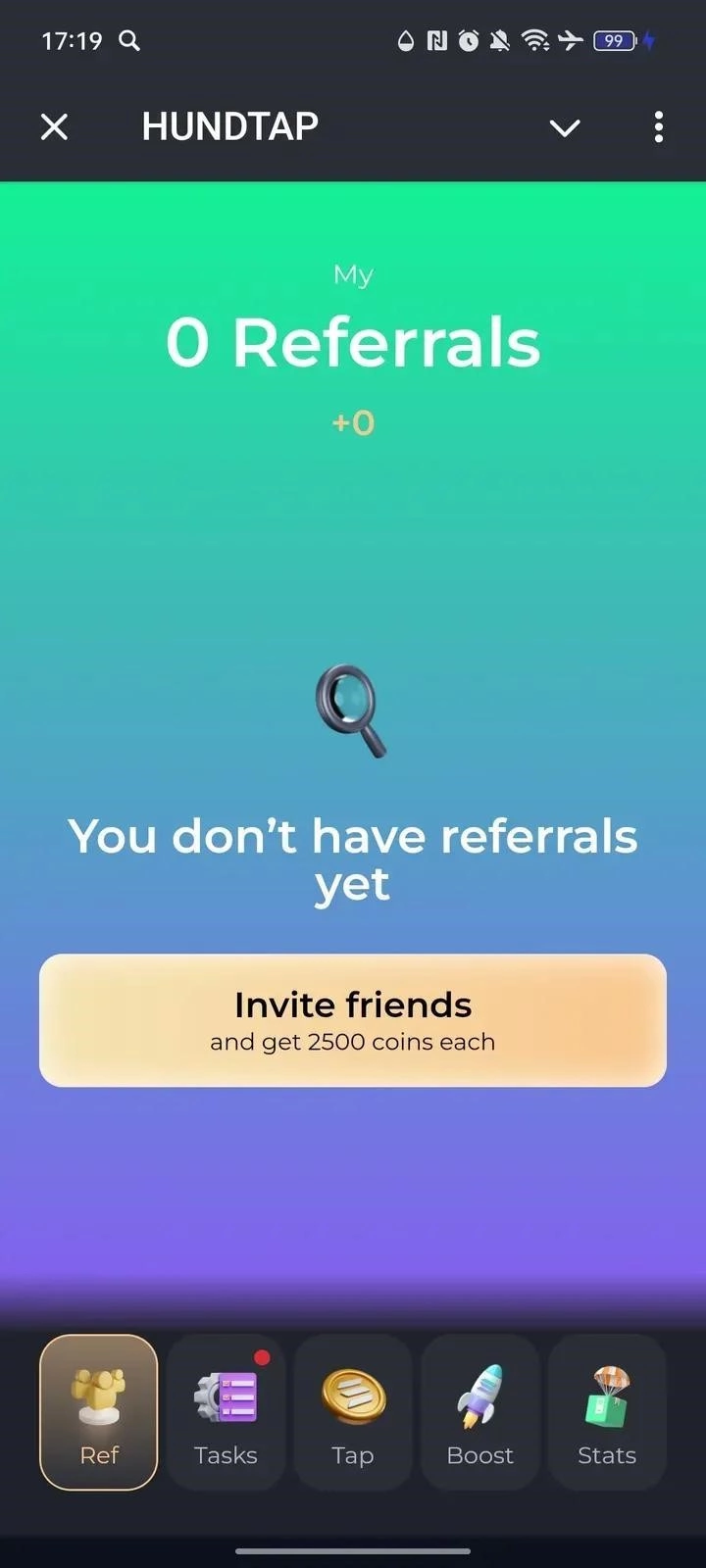Collapse the app with the down chevron

[565, 127]
